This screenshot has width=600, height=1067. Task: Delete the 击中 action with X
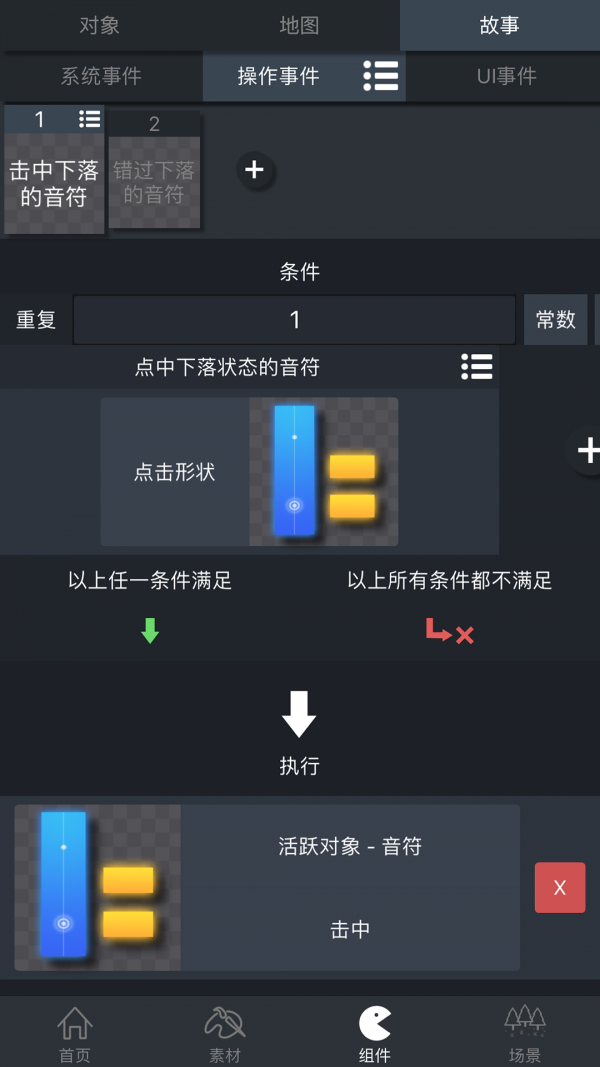(559, 887)
